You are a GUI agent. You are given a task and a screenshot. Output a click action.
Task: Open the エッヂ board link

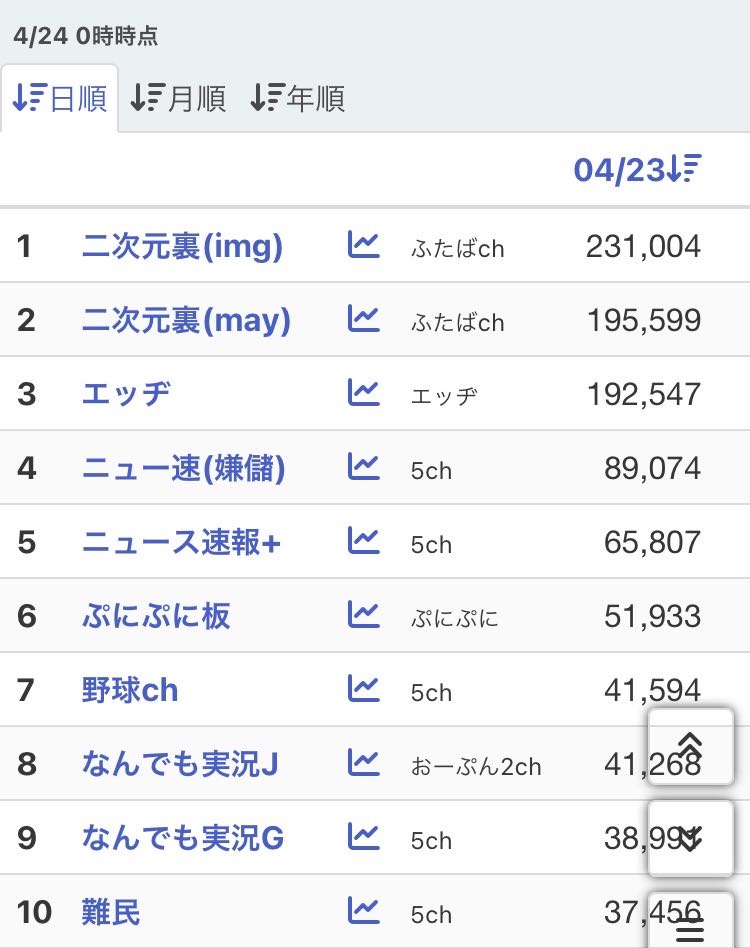point(126,394)
